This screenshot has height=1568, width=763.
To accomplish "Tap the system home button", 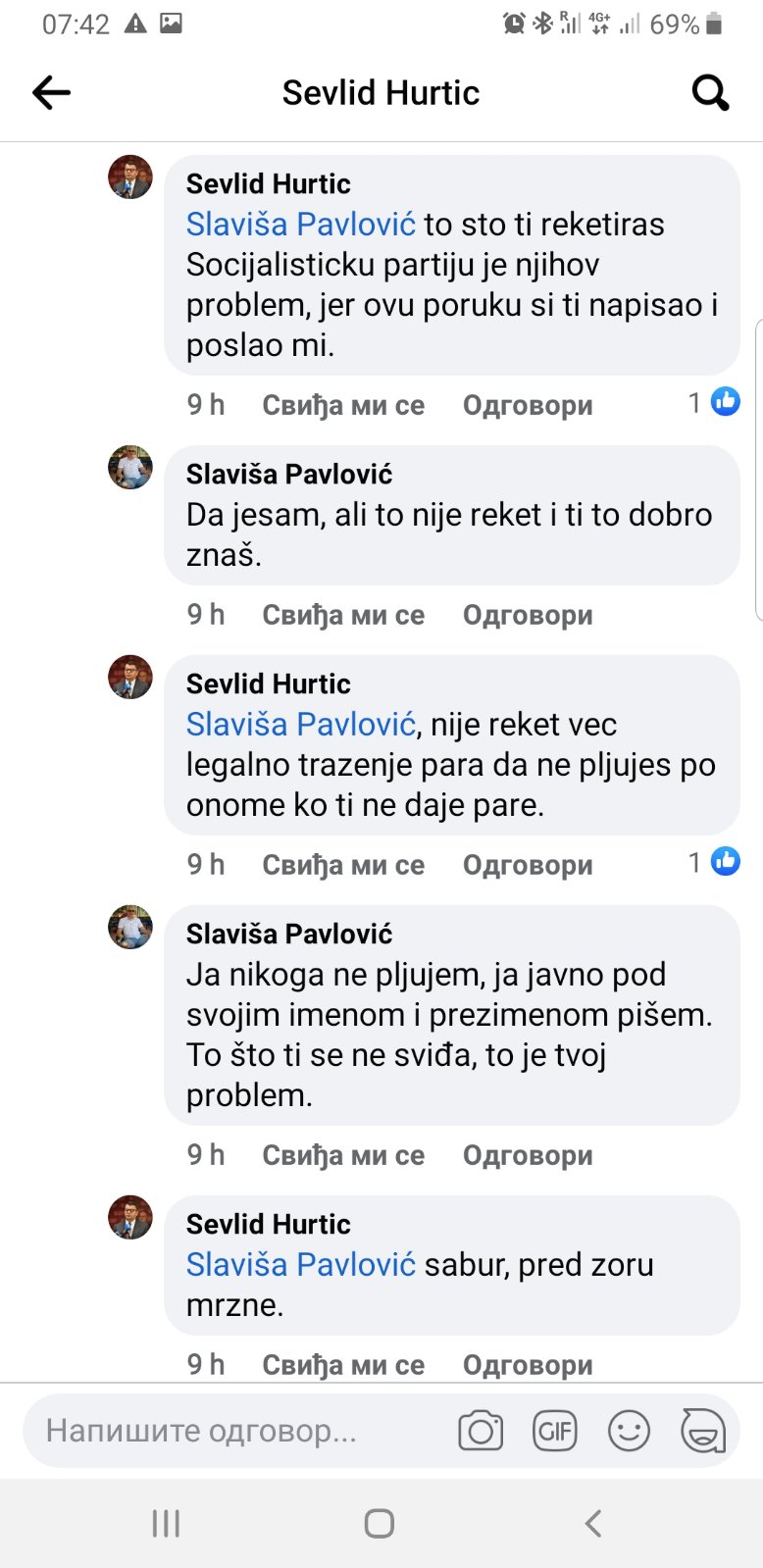I will click(x=380, y=1523).
